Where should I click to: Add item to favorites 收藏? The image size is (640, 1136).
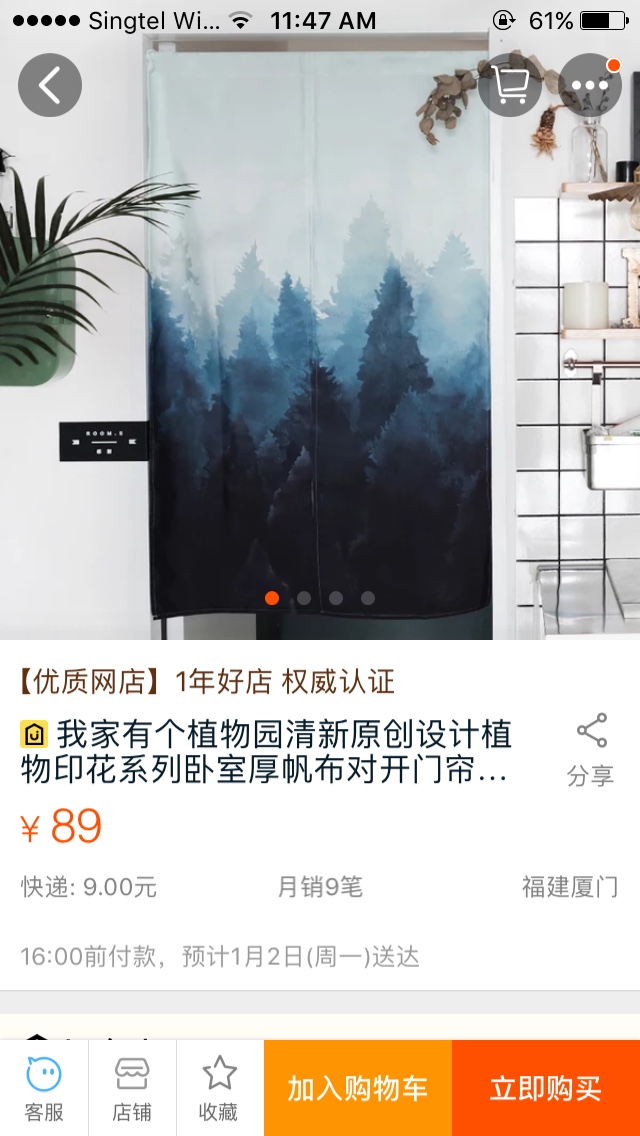(x=219, y=1088)
